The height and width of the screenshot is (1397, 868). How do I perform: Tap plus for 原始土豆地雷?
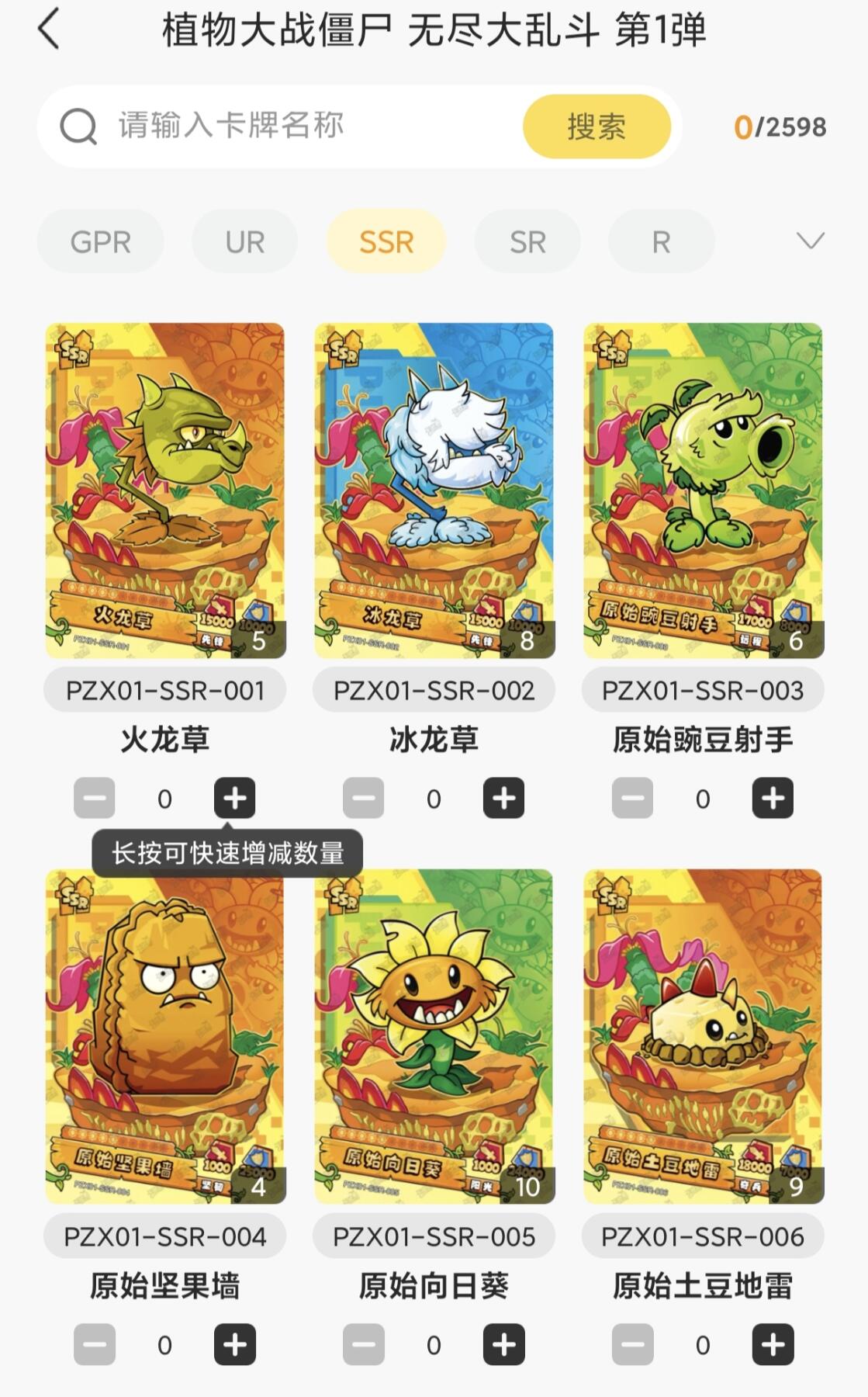tap(773, 1344)
